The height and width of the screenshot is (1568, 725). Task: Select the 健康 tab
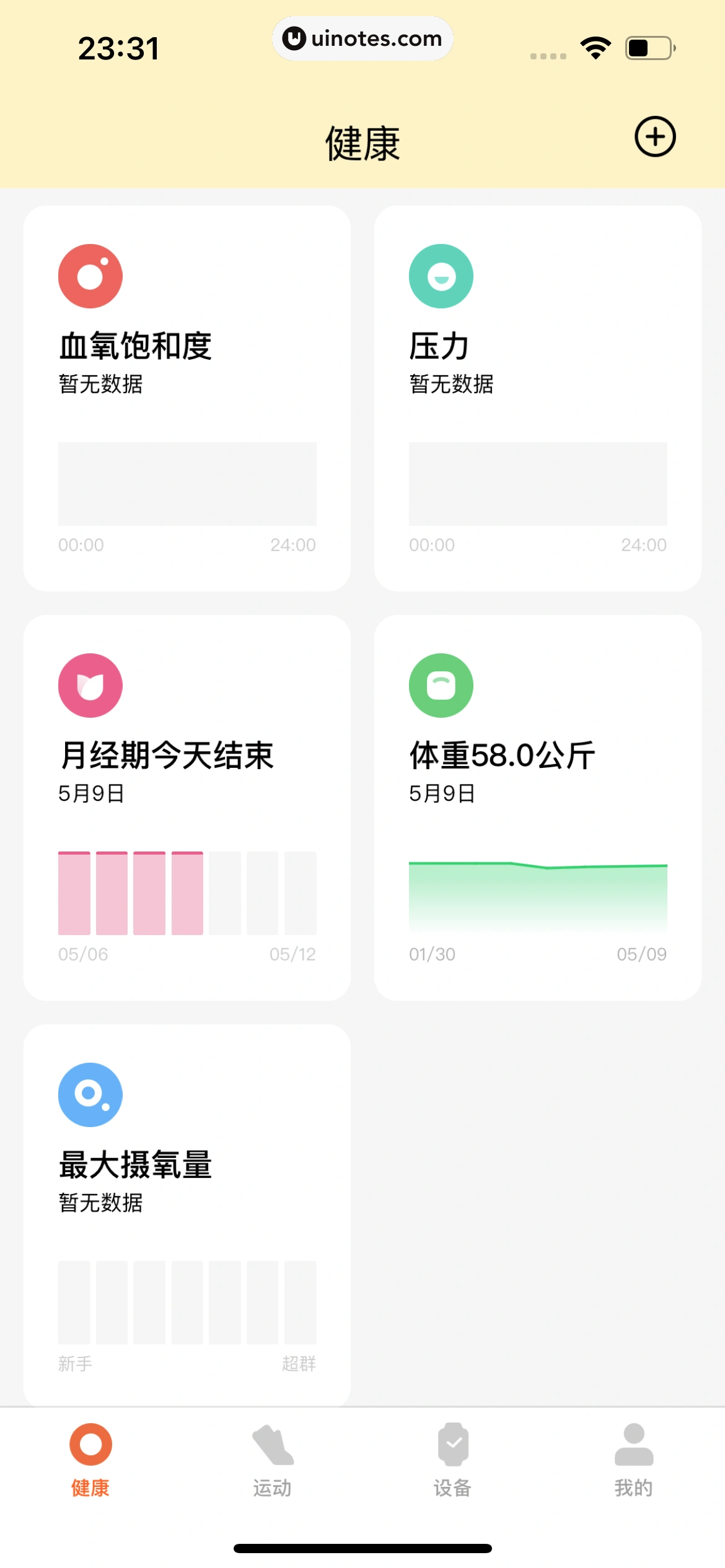[x=90, y=1460]
